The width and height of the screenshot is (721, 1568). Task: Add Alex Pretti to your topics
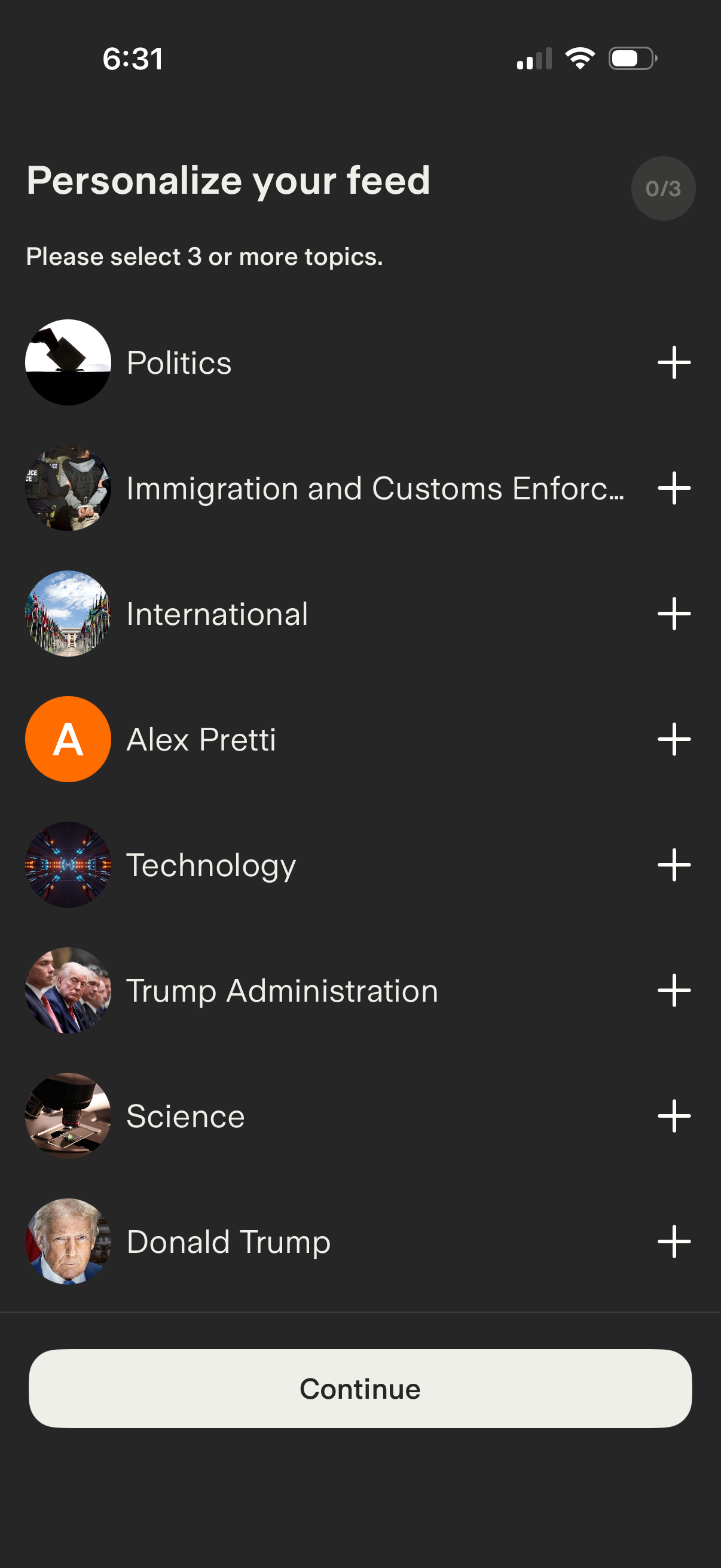pos(674,739)
